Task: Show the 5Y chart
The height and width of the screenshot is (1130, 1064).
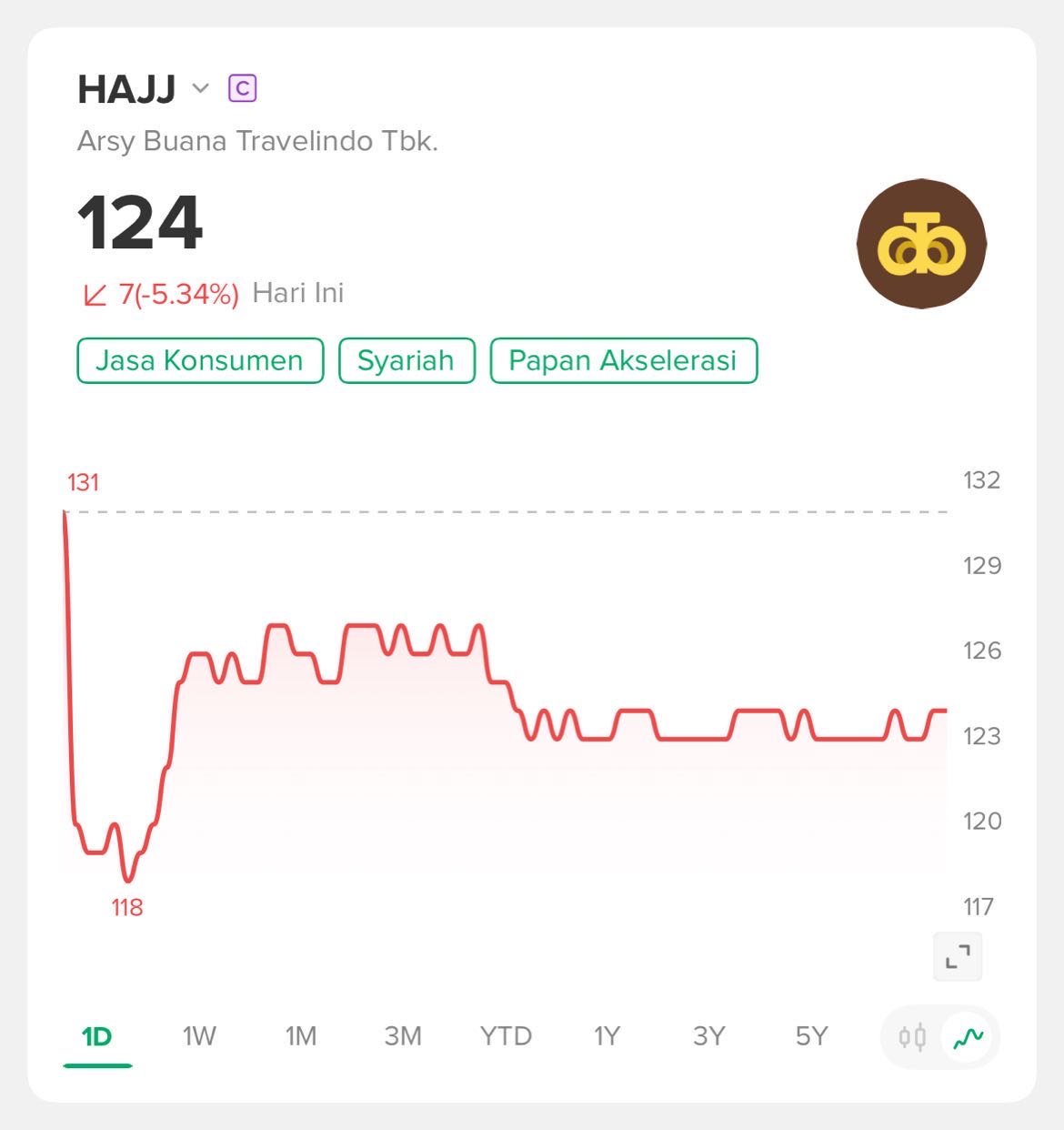Action: pos(811,1036)
